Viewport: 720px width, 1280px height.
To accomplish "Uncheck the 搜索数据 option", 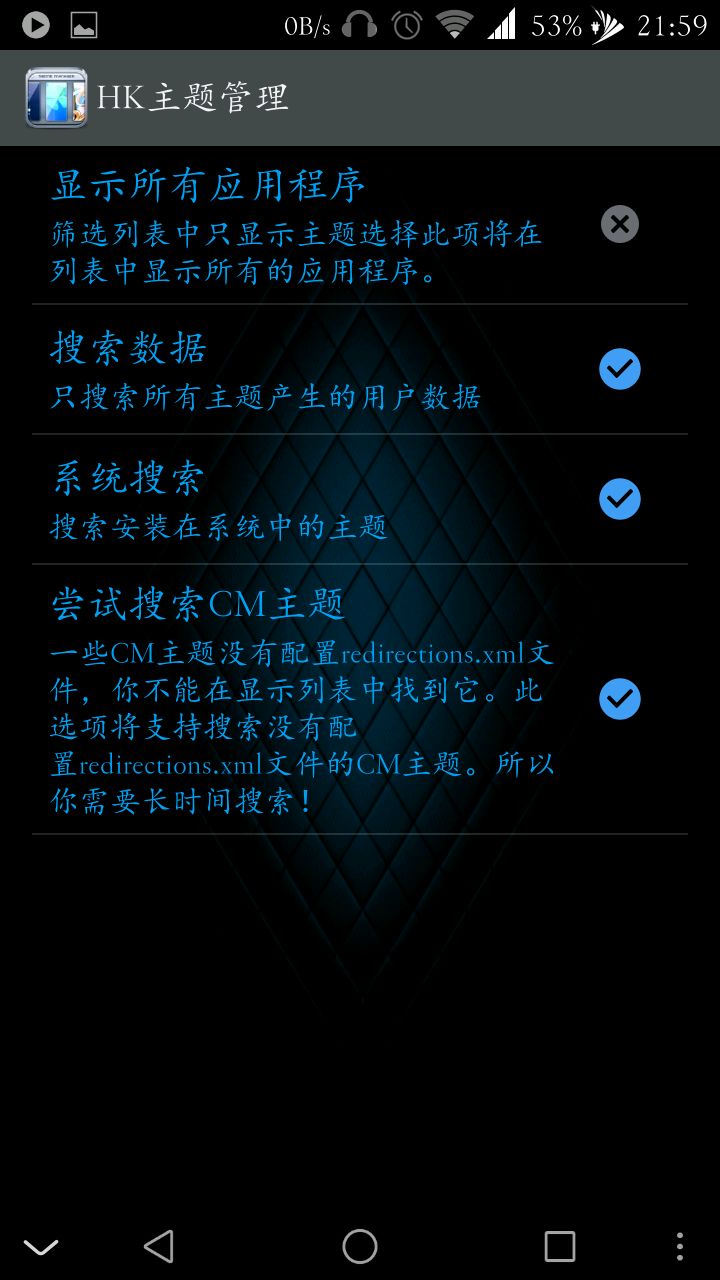I will click(x=620, y=369).
